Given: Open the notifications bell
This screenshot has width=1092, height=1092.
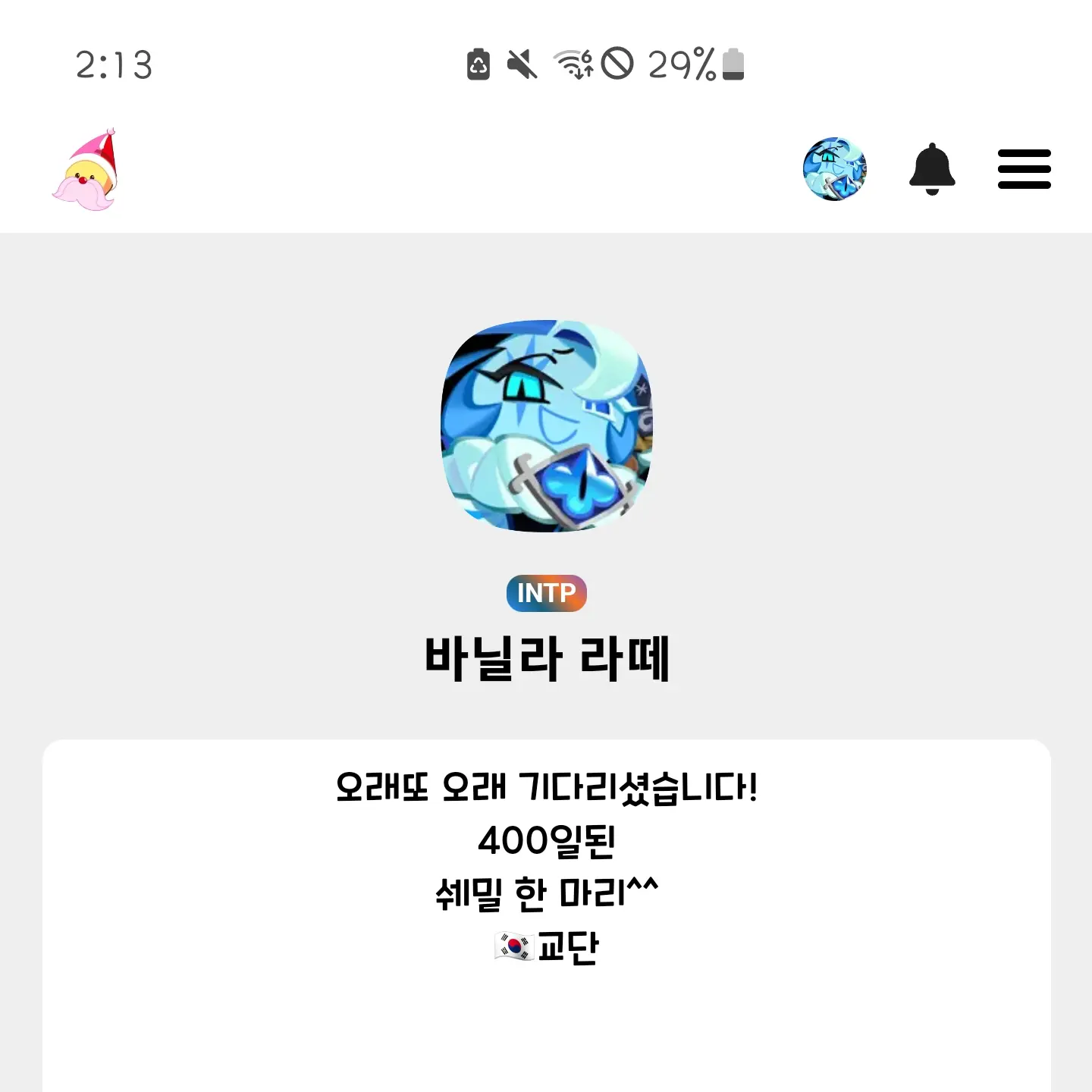Looking at the screenshot, I should (932, 169).
